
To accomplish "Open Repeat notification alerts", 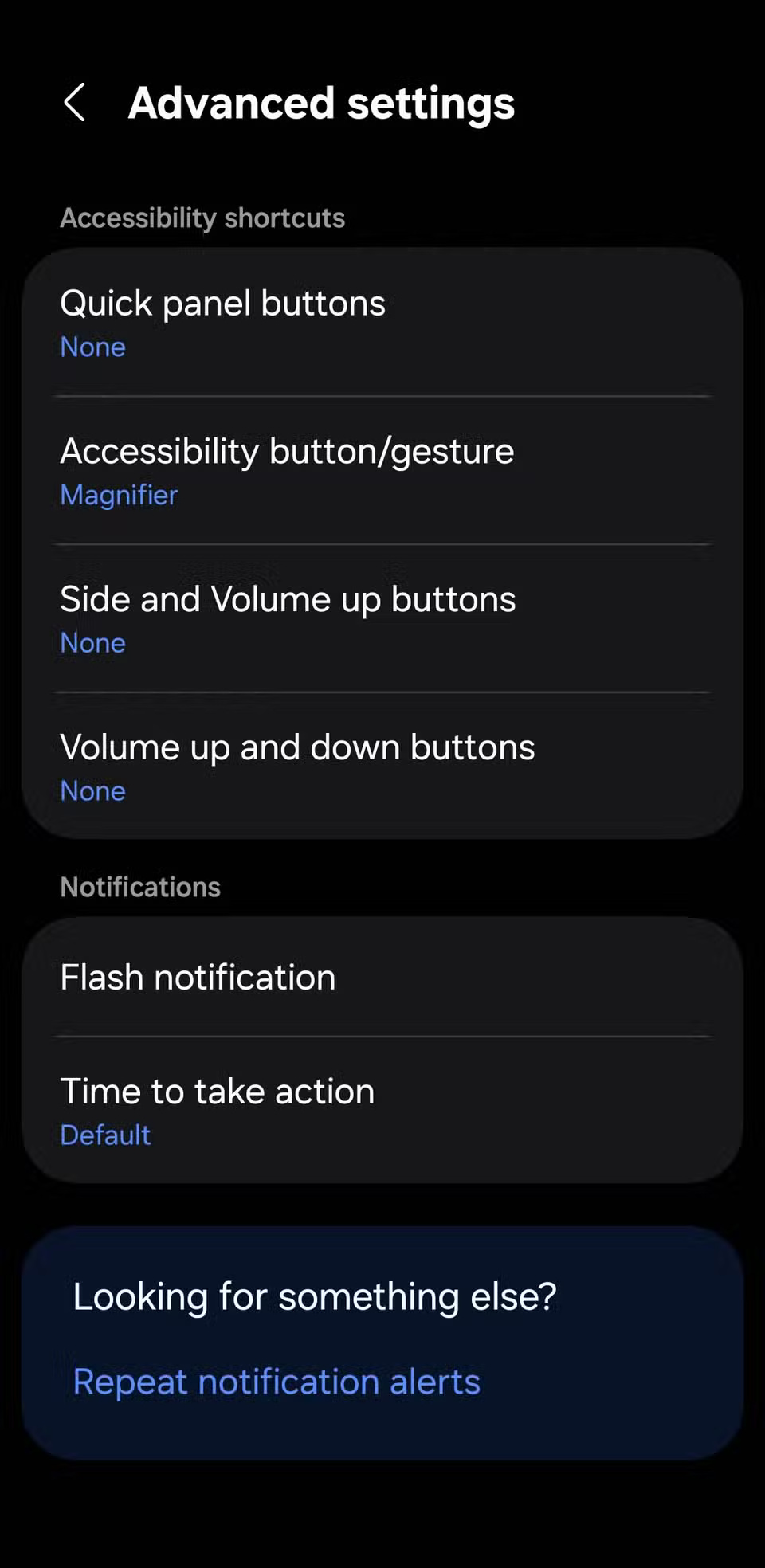I will pyautogui.click(x=276, y=1382).
